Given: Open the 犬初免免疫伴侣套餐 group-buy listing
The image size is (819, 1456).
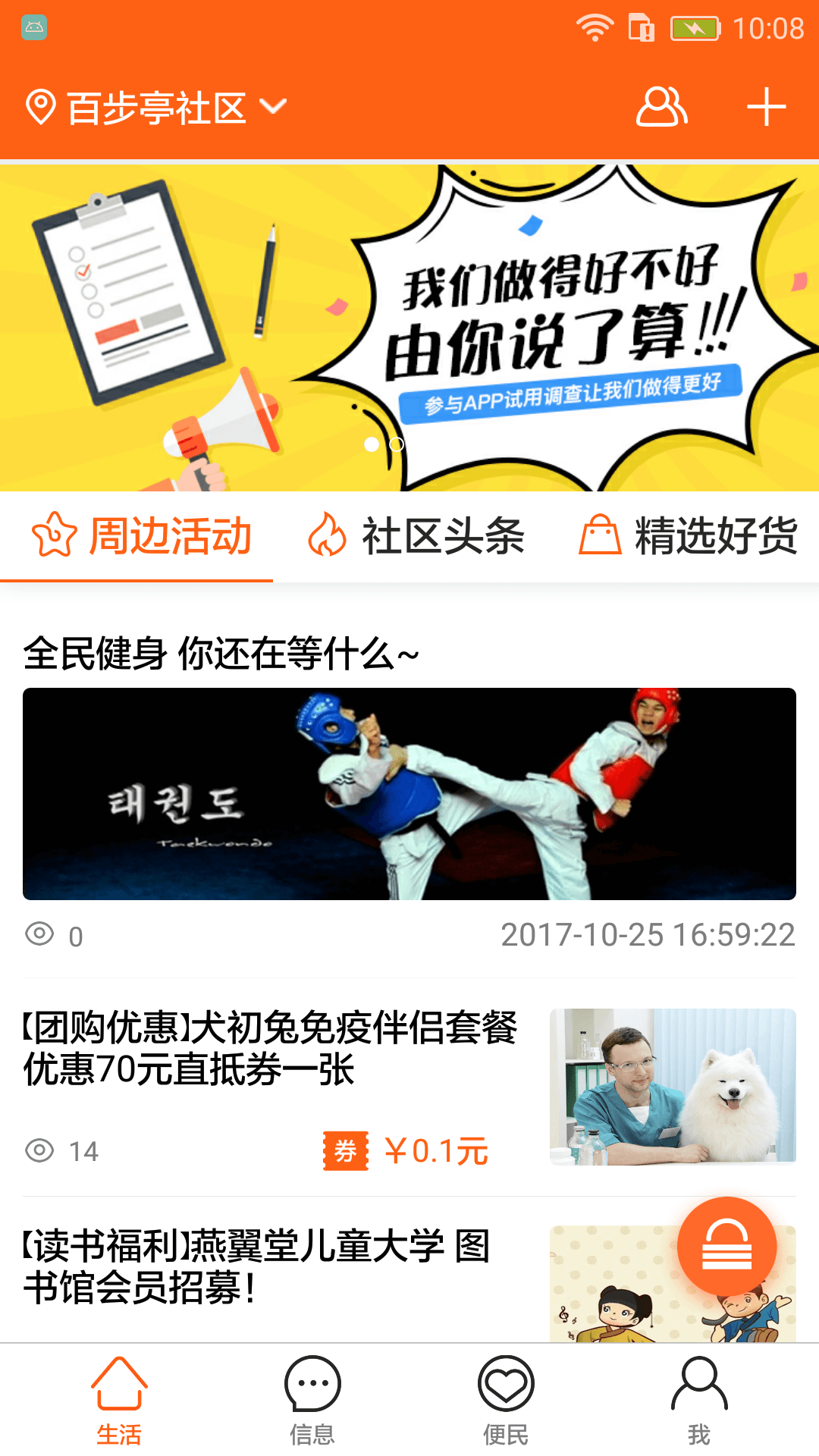Looking at the screenshot, I should [x=270, y=1048].
